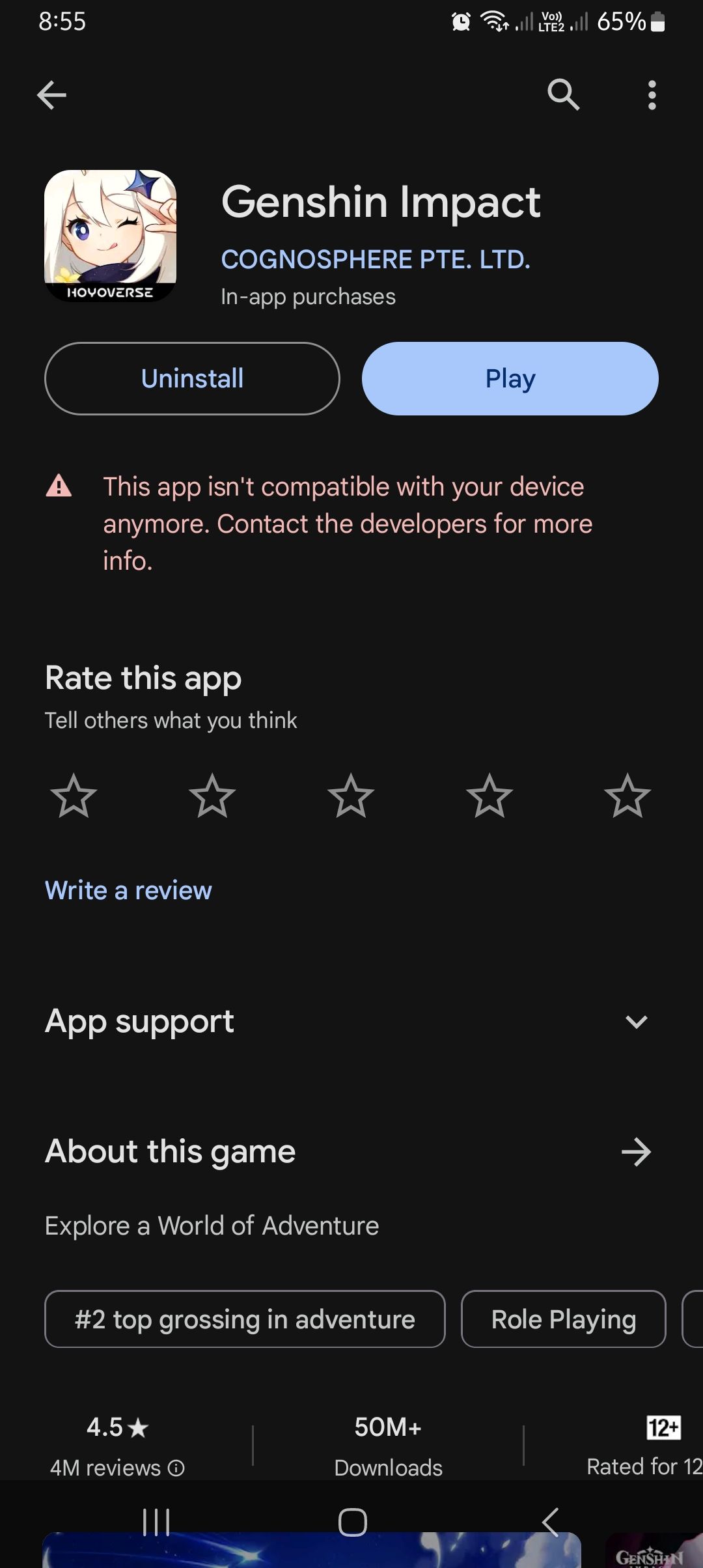Image resolution: width=703 pixels, height=1568 pixels.
Task: Click Write a review
Action: coord(128,889)
